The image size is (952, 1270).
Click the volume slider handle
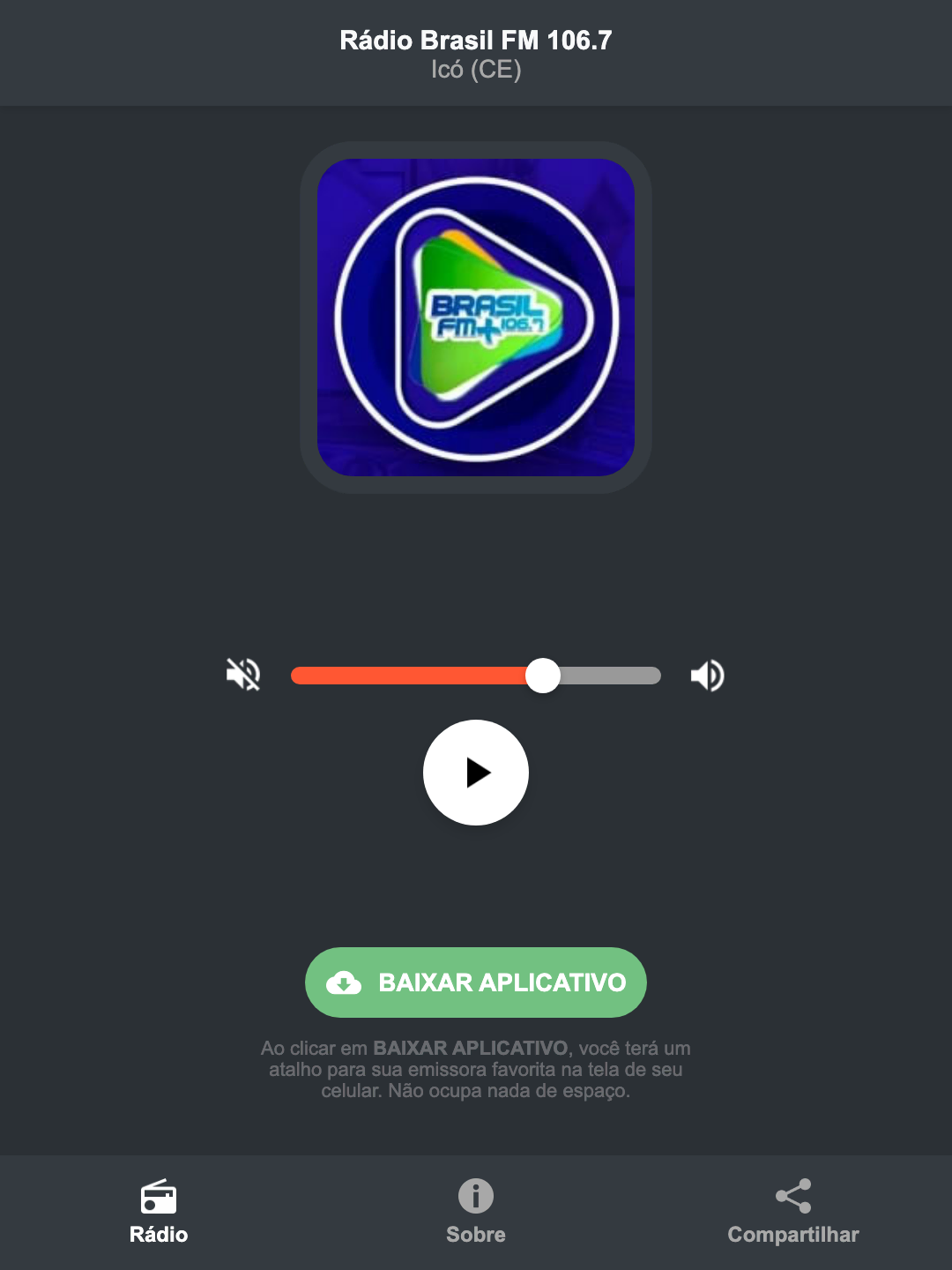tap(544, 675)
